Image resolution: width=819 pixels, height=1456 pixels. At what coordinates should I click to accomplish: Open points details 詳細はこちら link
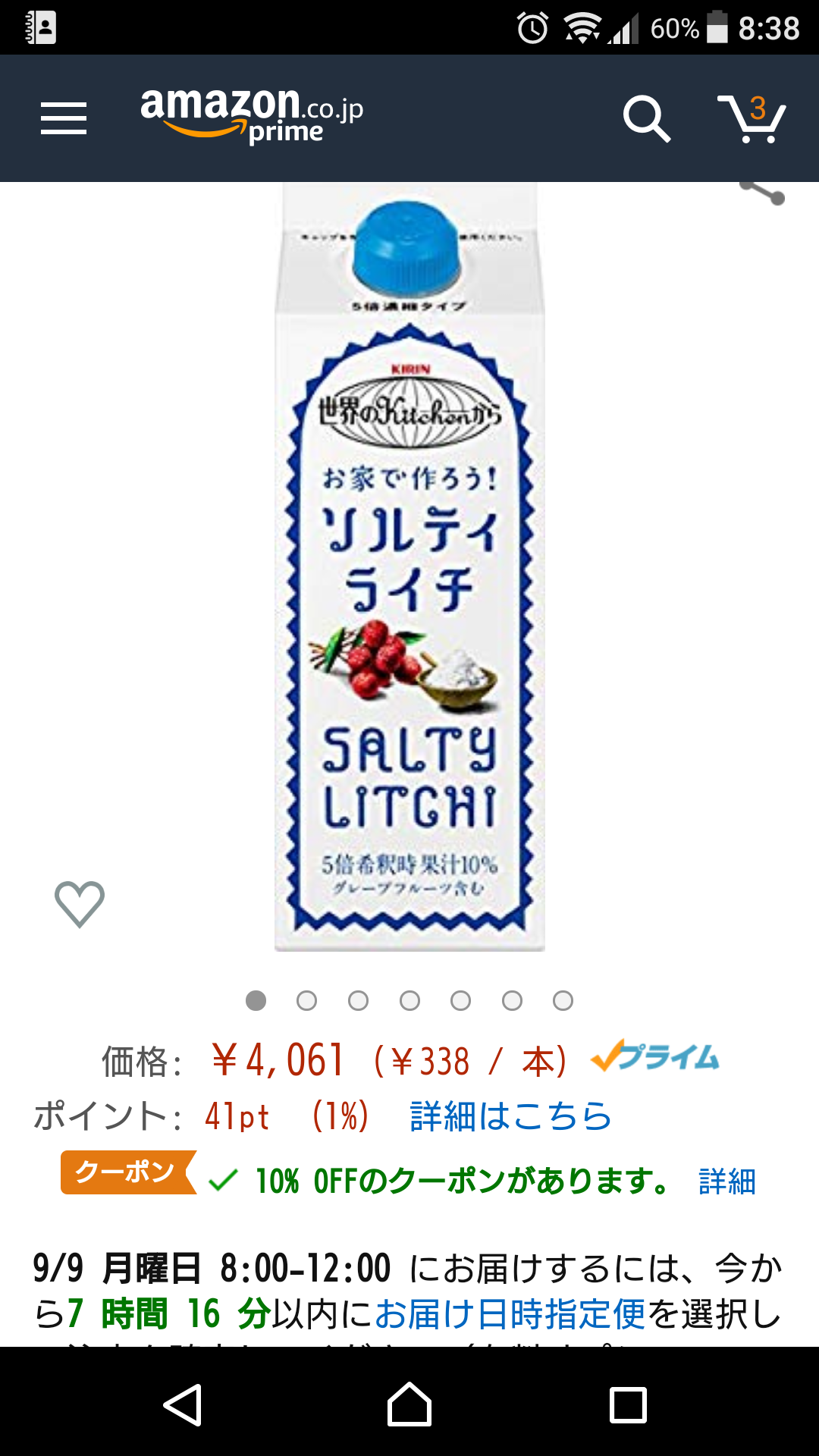click(510, 1116)
